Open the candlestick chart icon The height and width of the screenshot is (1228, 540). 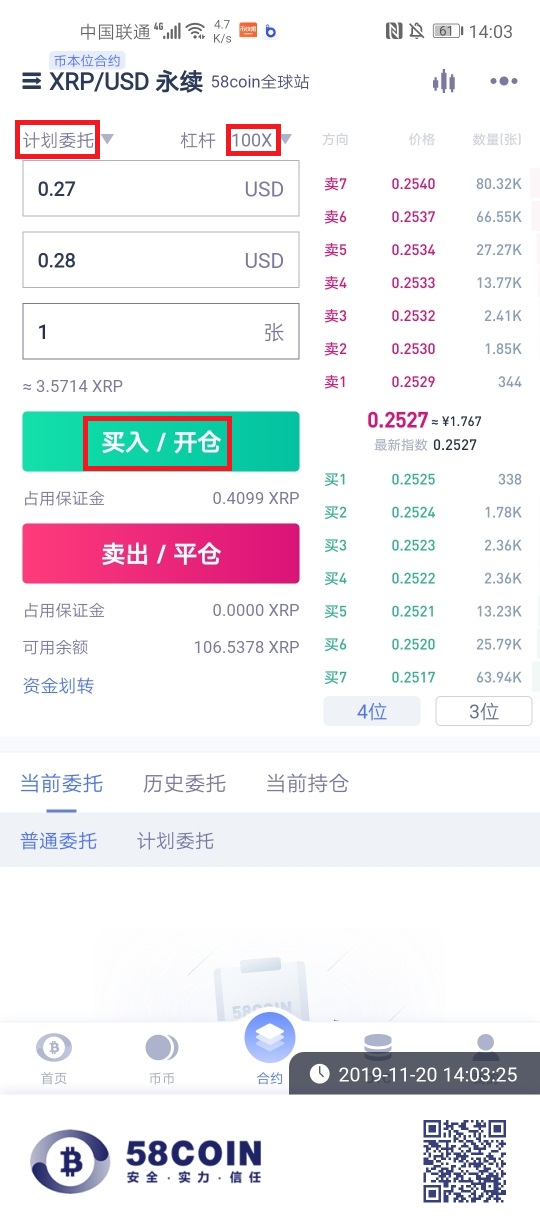tap(443, 81)
